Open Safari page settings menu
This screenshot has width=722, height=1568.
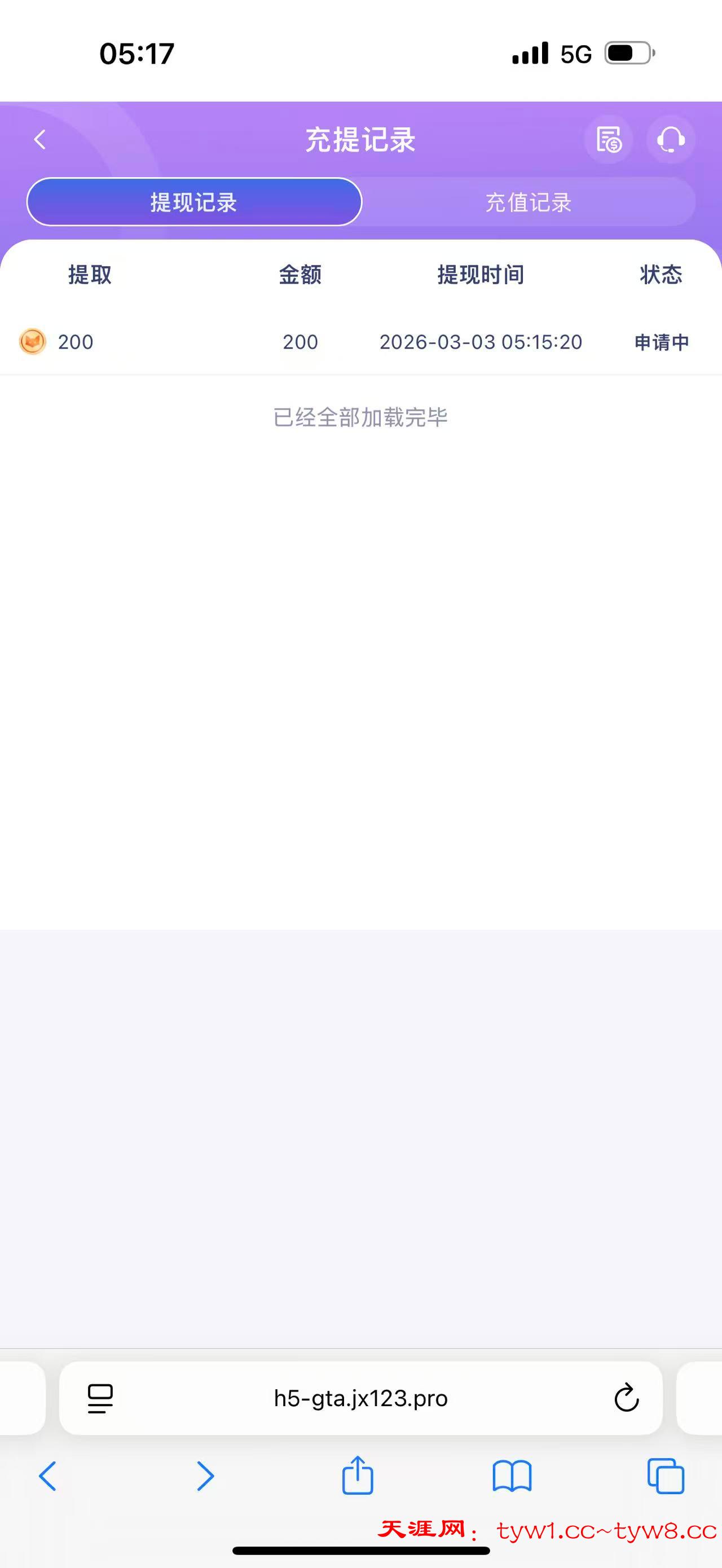coord(100,1398)
